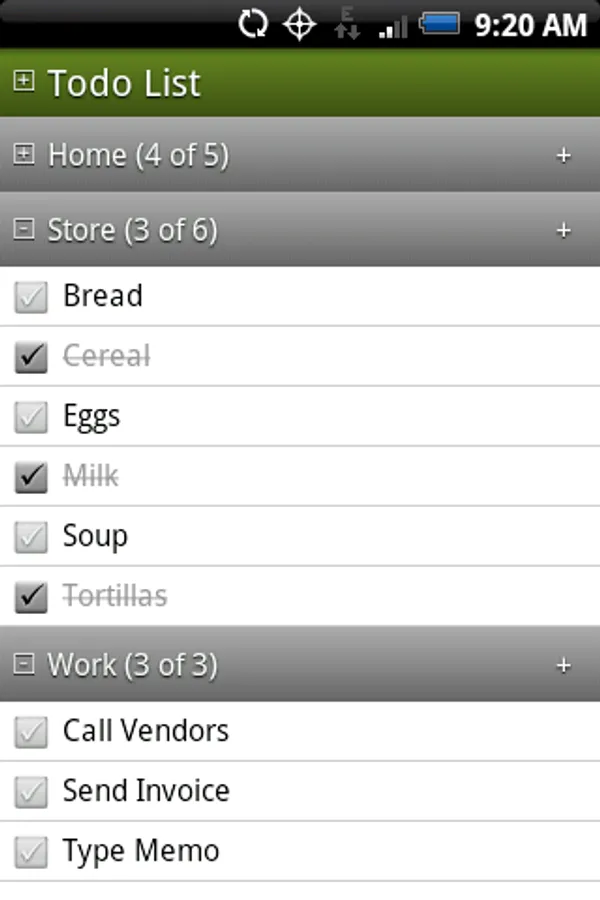The height and width of the screenshot is (900, 600).
Task: Tick the Soup checkbox
Action: click(x=31, y=536)
